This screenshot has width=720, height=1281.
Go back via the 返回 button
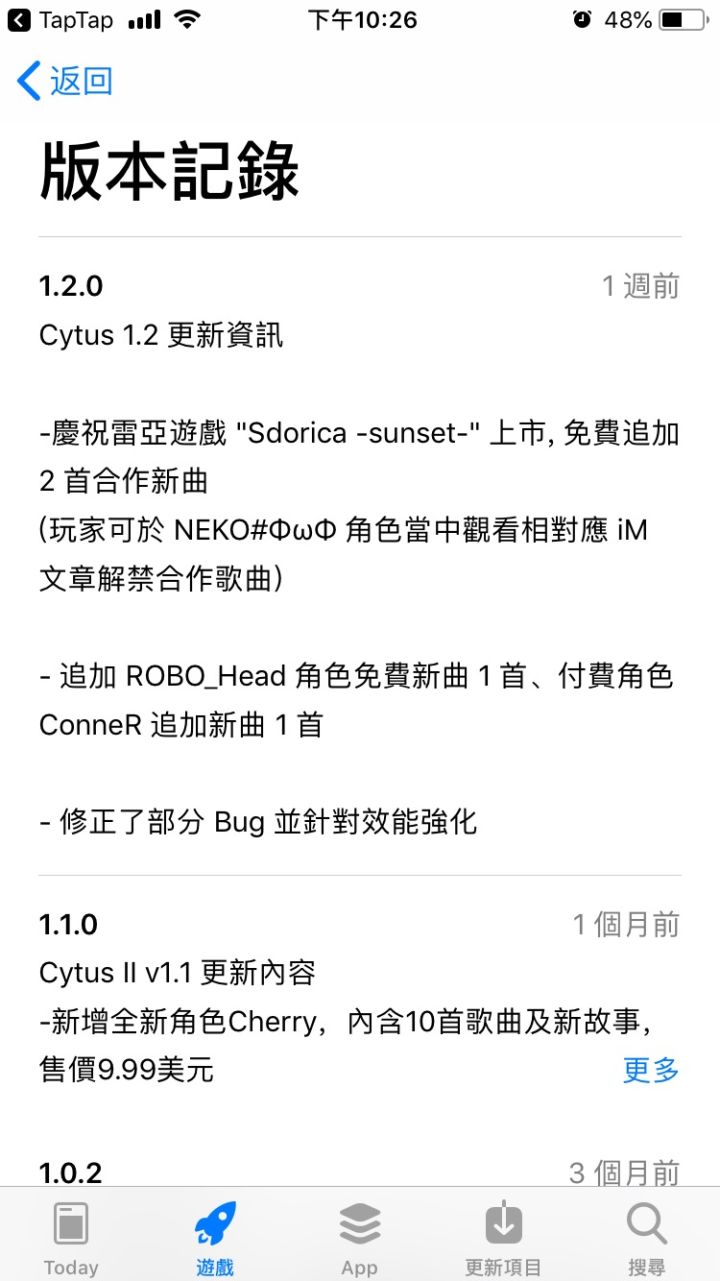point(65,81)
